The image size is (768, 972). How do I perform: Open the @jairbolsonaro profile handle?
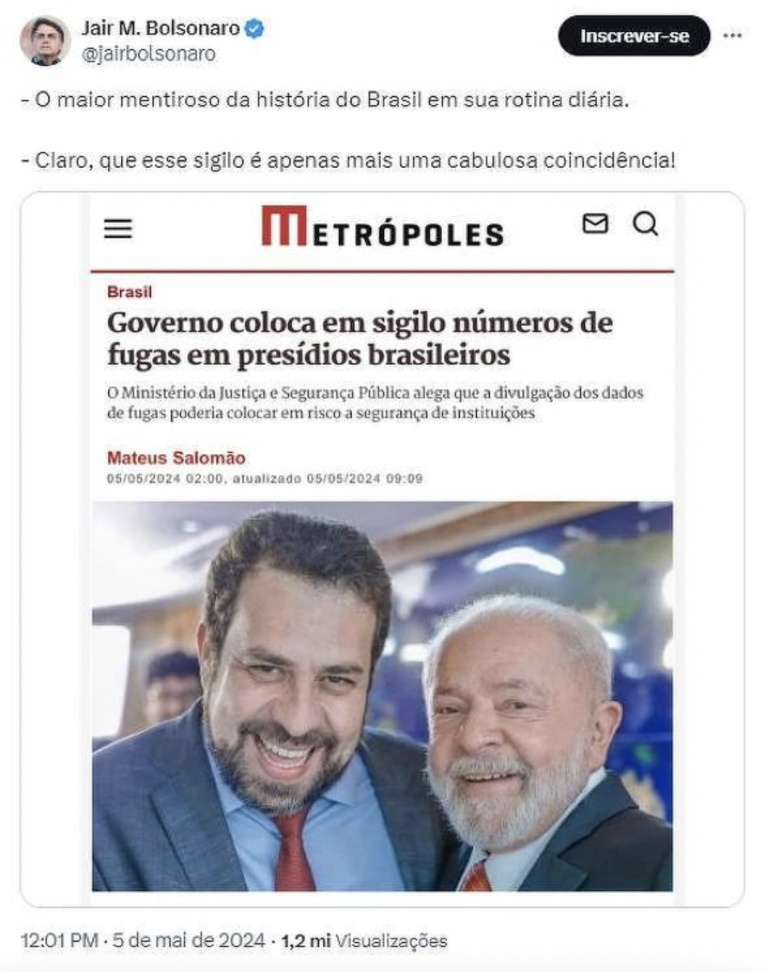pyautogui.click(x=148, y=54)
